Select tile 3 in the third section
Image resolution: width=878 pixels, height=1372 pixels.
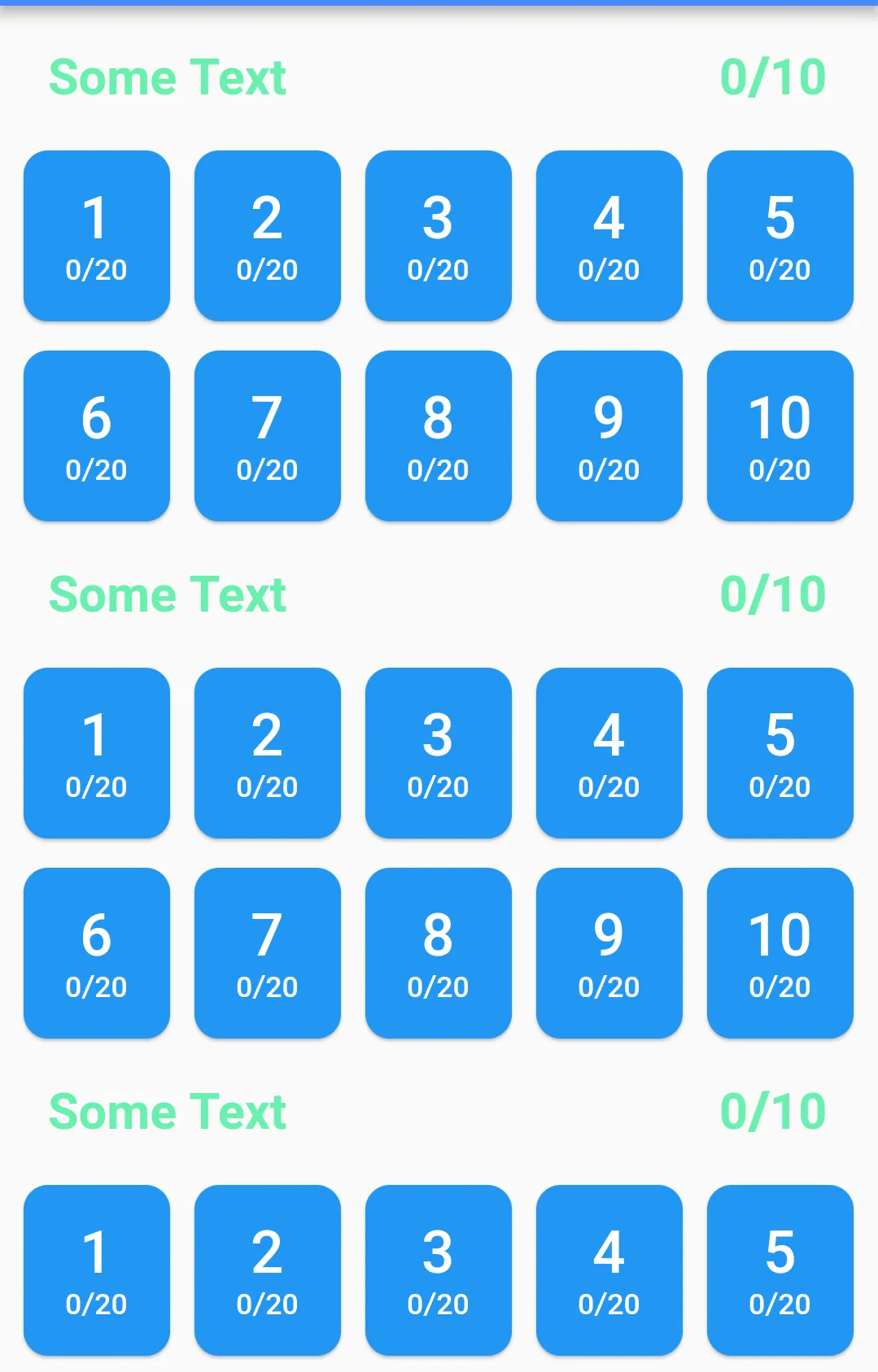click(439, 1270)
